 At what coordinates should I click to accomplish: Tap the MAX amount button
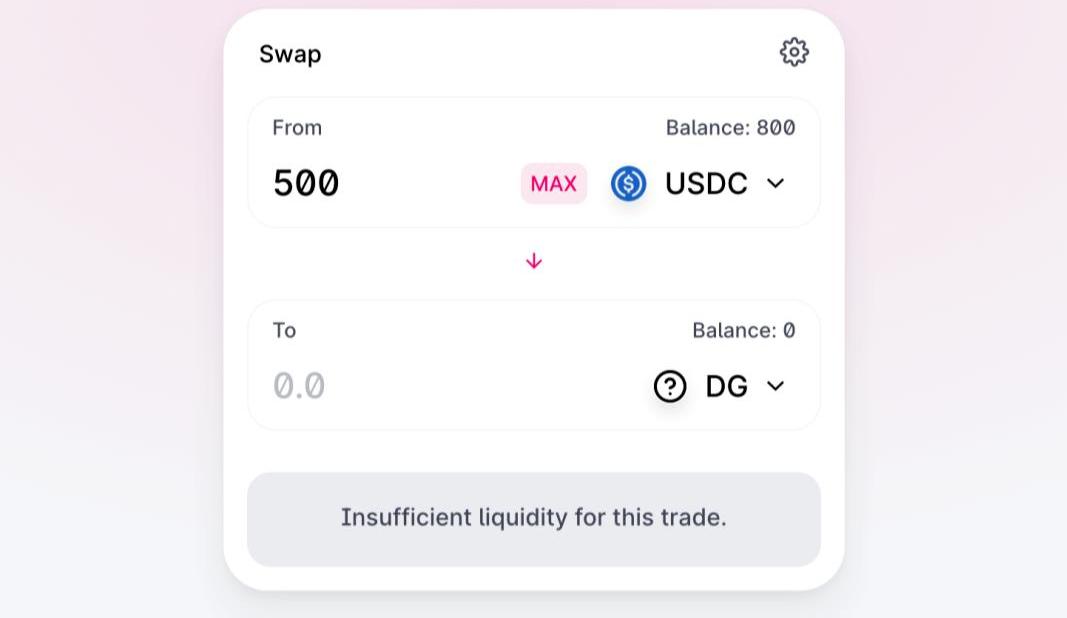(x=553, y=184)
